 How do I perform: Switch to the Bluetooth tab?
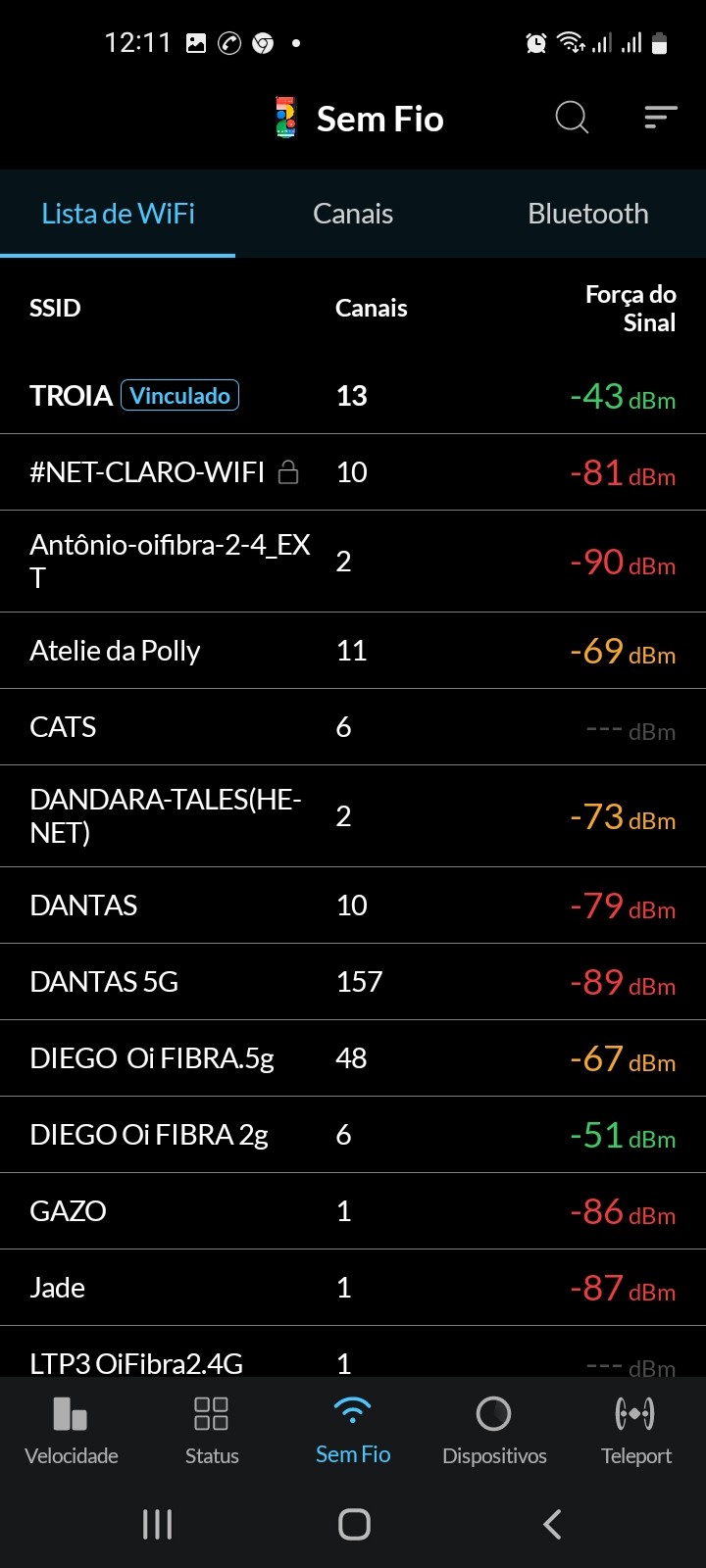587,214
